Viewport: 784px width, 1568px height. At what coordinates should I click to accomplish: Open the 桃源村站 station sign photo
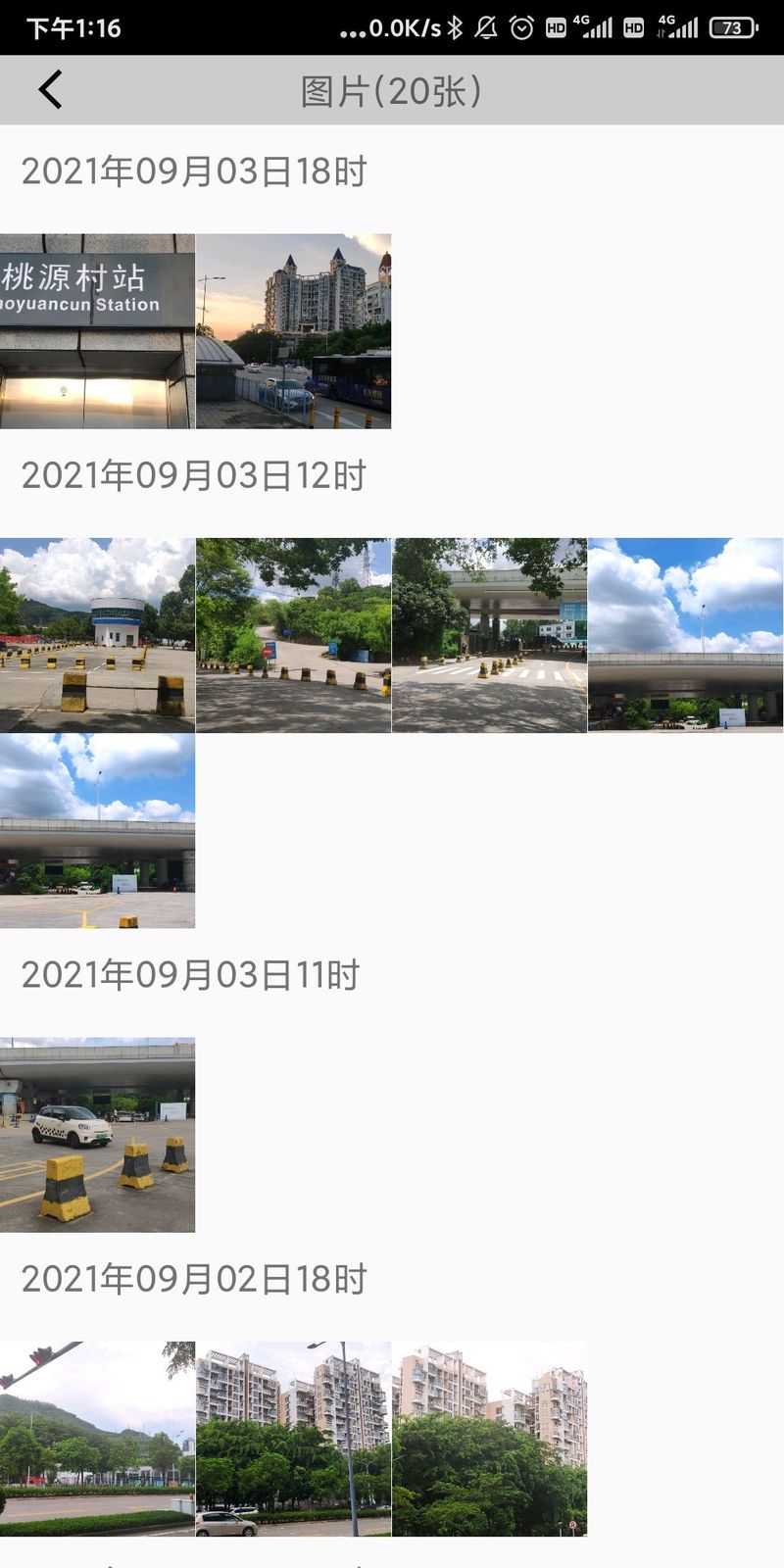pos(97,331)
